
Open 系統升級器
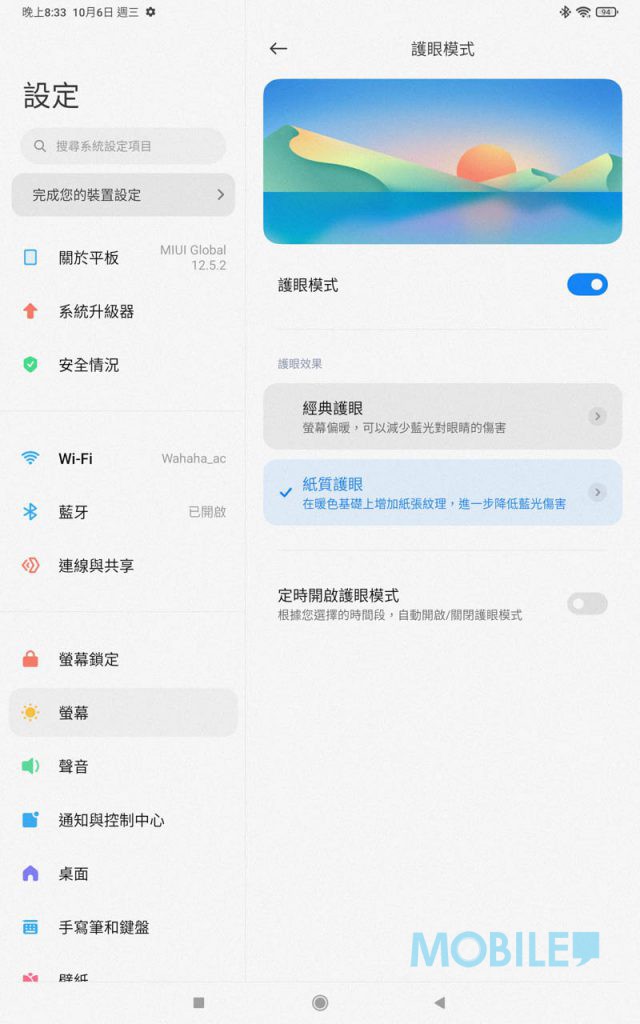tap(123, 311)
